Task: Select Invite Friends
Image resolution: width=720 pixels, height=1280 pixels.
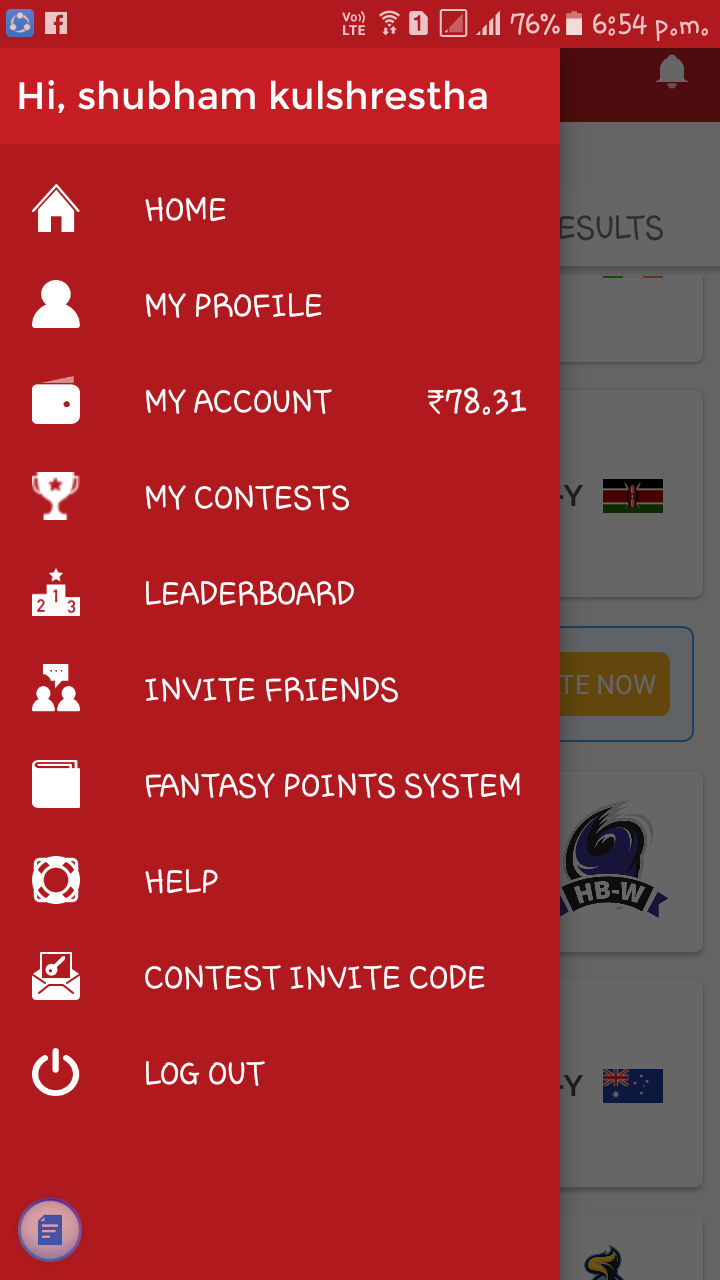Action: [x=271, y=690]
